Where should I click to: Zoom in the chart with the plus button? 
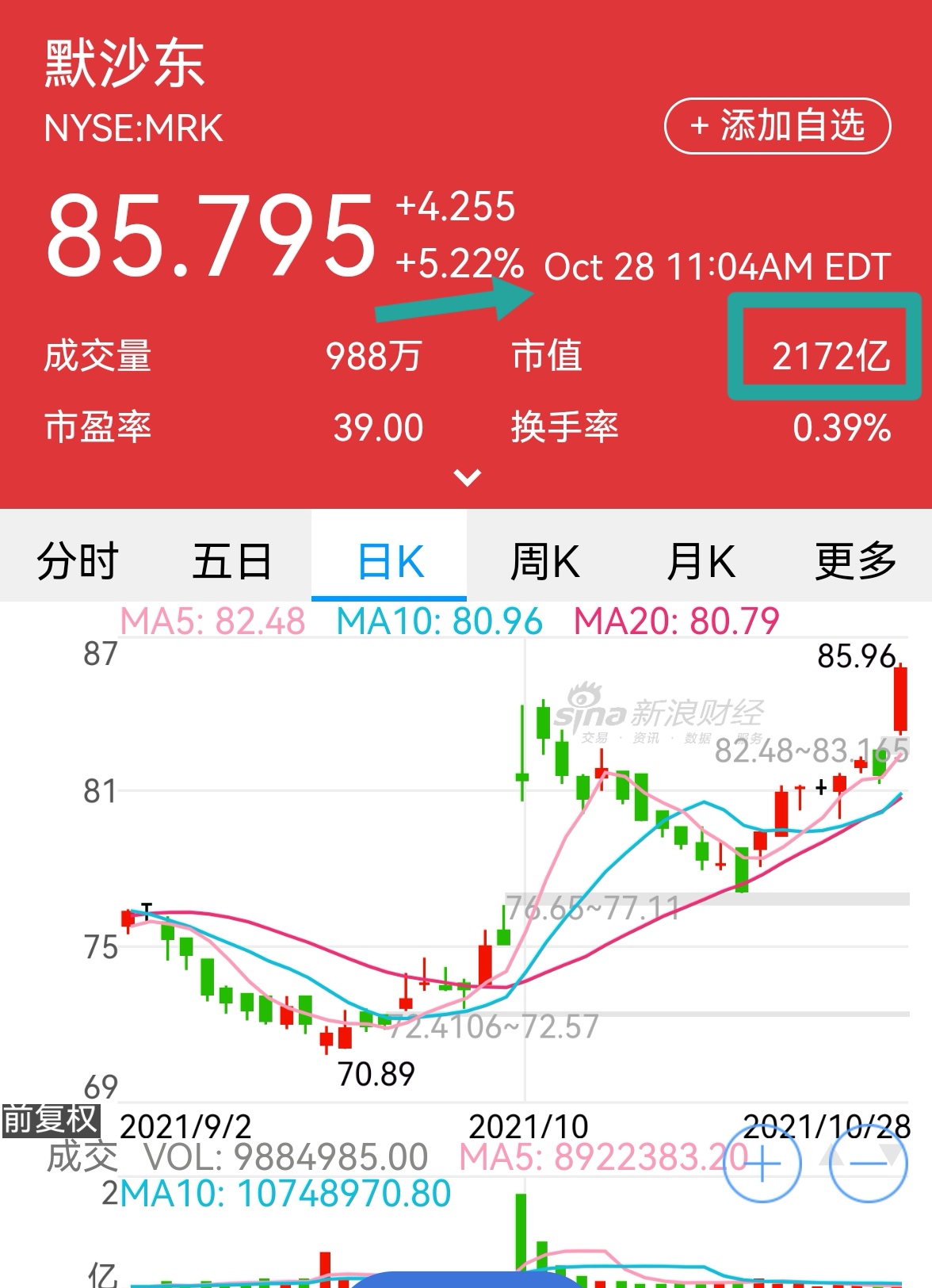[x=762, y=1164]
